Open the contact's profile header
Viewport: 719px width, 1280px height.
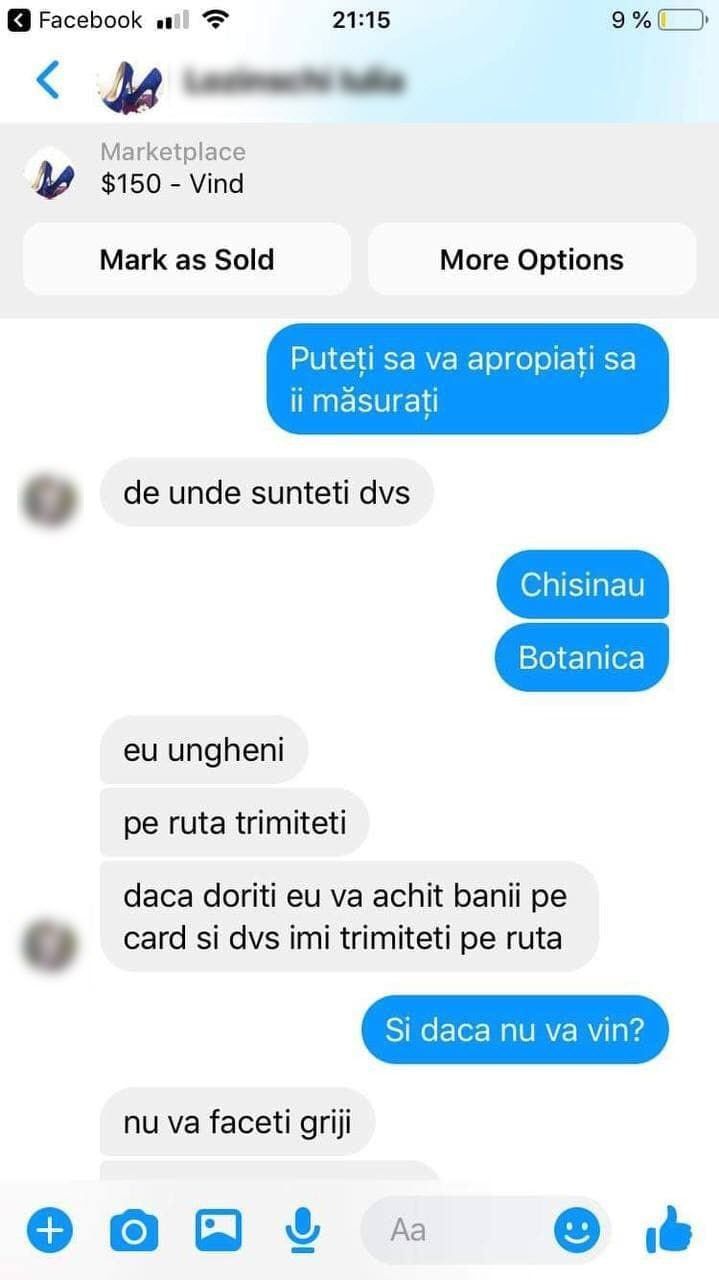292,82
